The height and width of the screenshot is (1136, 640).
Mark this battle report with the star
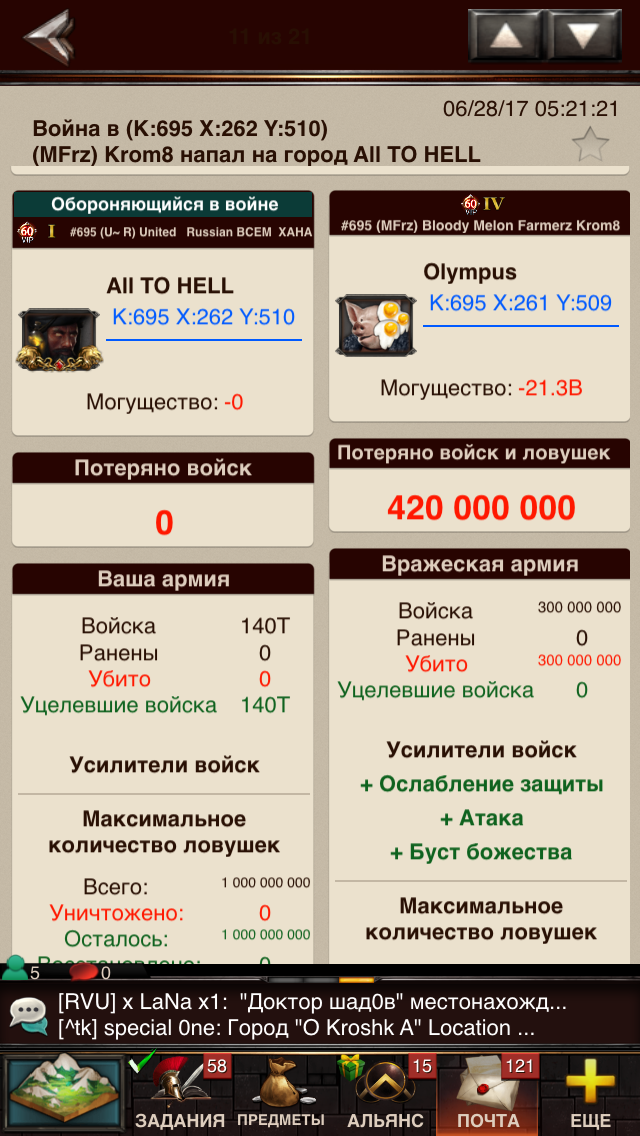pyautogui.click(x=590, y=144)
